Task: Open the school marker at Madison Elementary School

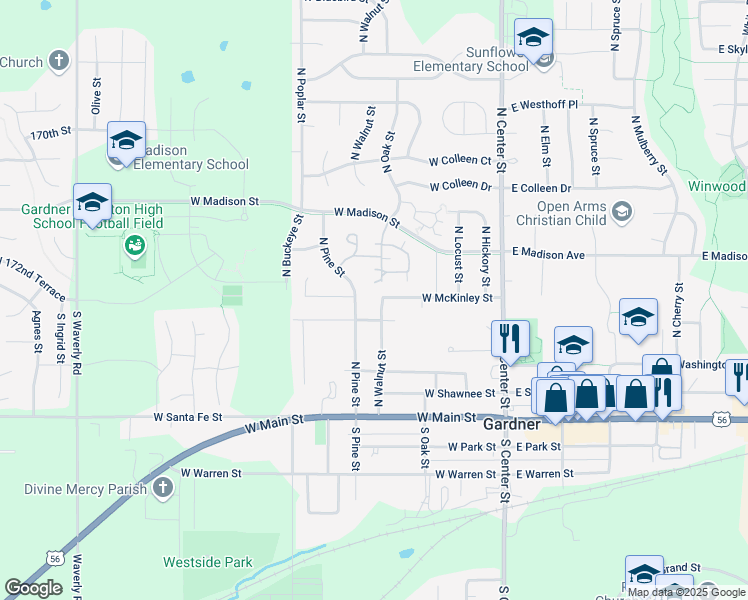Action: (127, 142)
